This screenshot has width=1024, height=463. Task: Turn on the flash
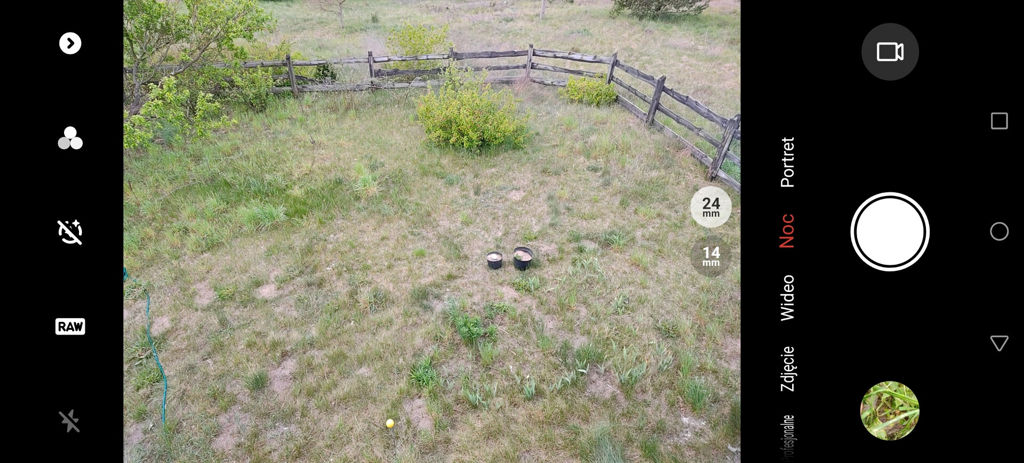coord(70,421)
